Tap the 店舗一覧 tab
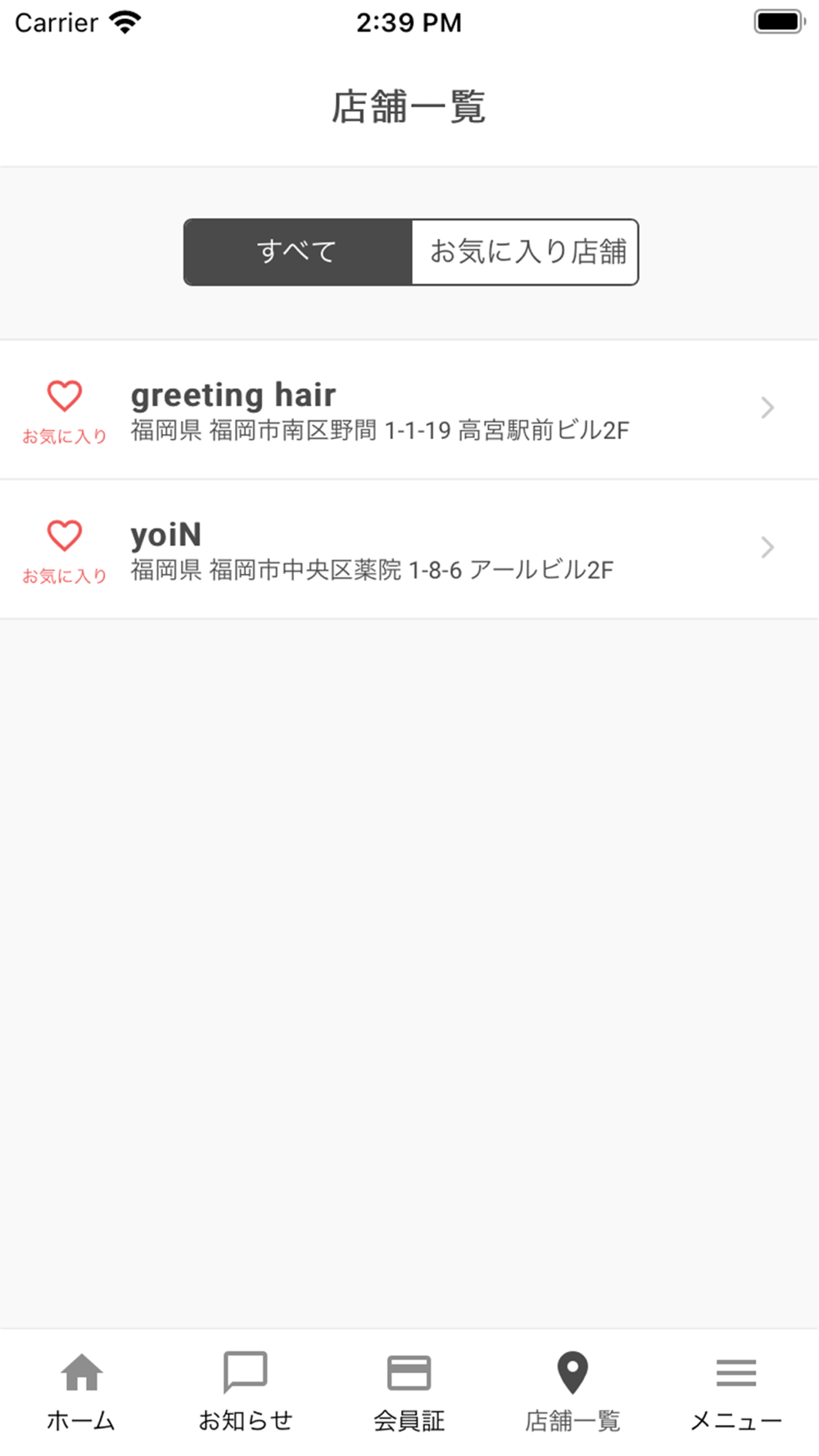This screenshot has height=1456, width=819. 572,1392
